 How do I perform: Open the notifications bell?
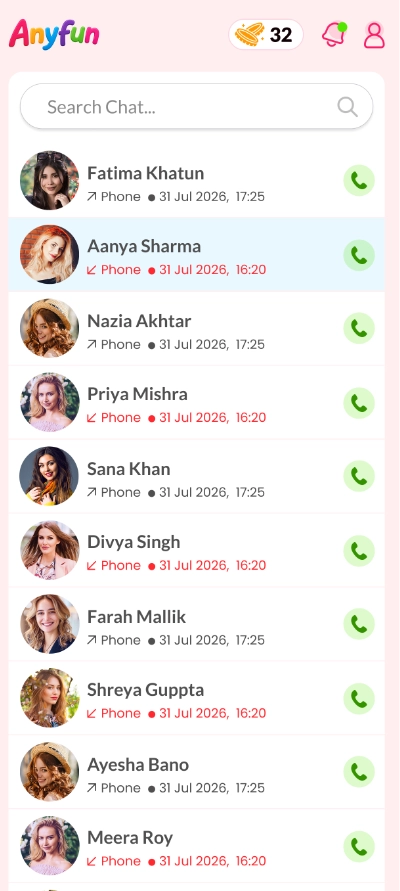[x=334, y=35]
